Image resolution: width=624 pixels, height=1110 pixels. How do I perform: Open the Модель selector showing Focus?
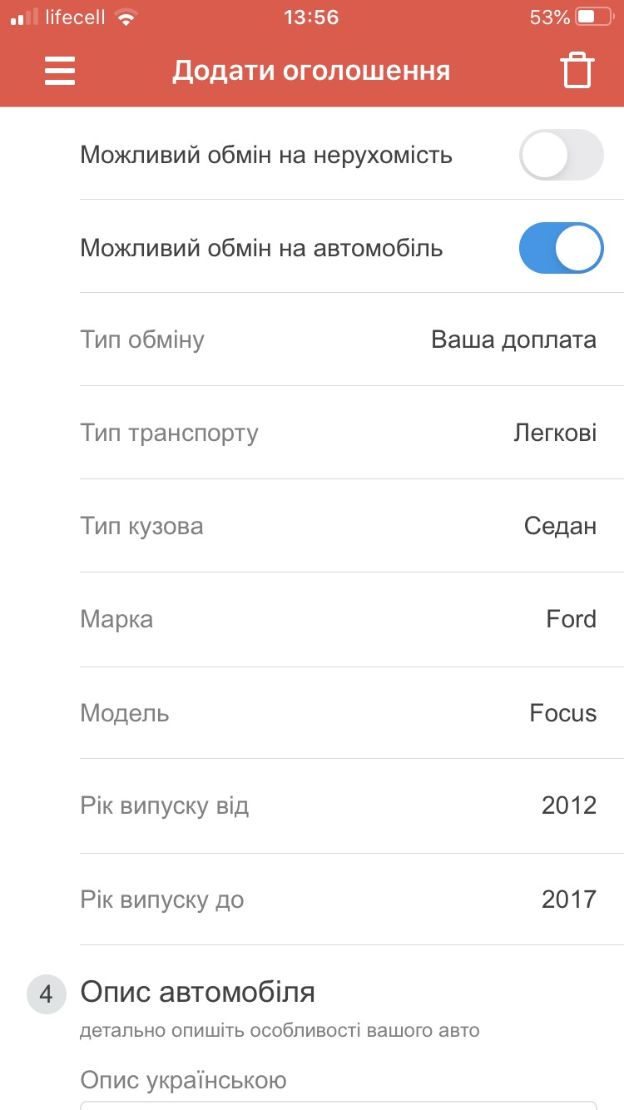coord(341,713)
